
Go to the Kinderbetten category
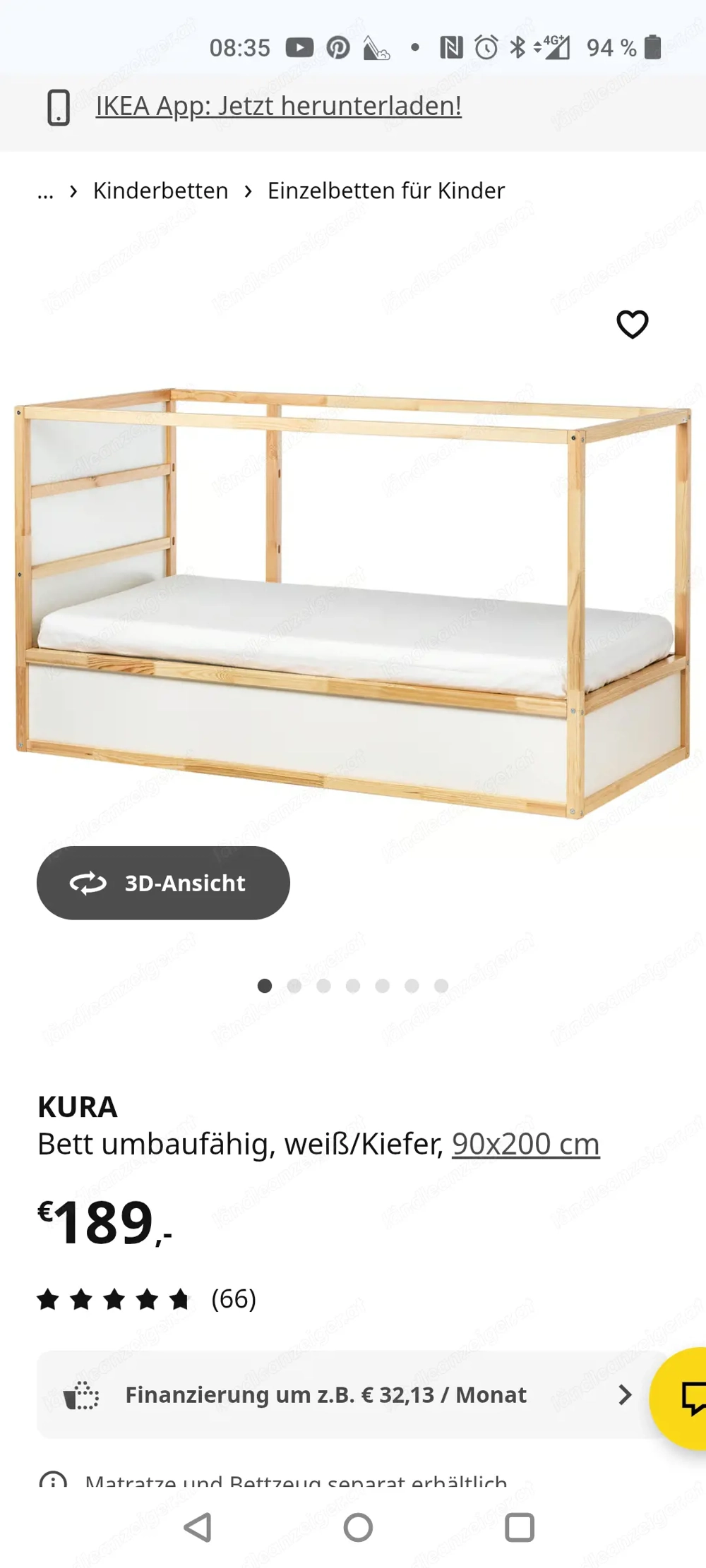point(160,190)
